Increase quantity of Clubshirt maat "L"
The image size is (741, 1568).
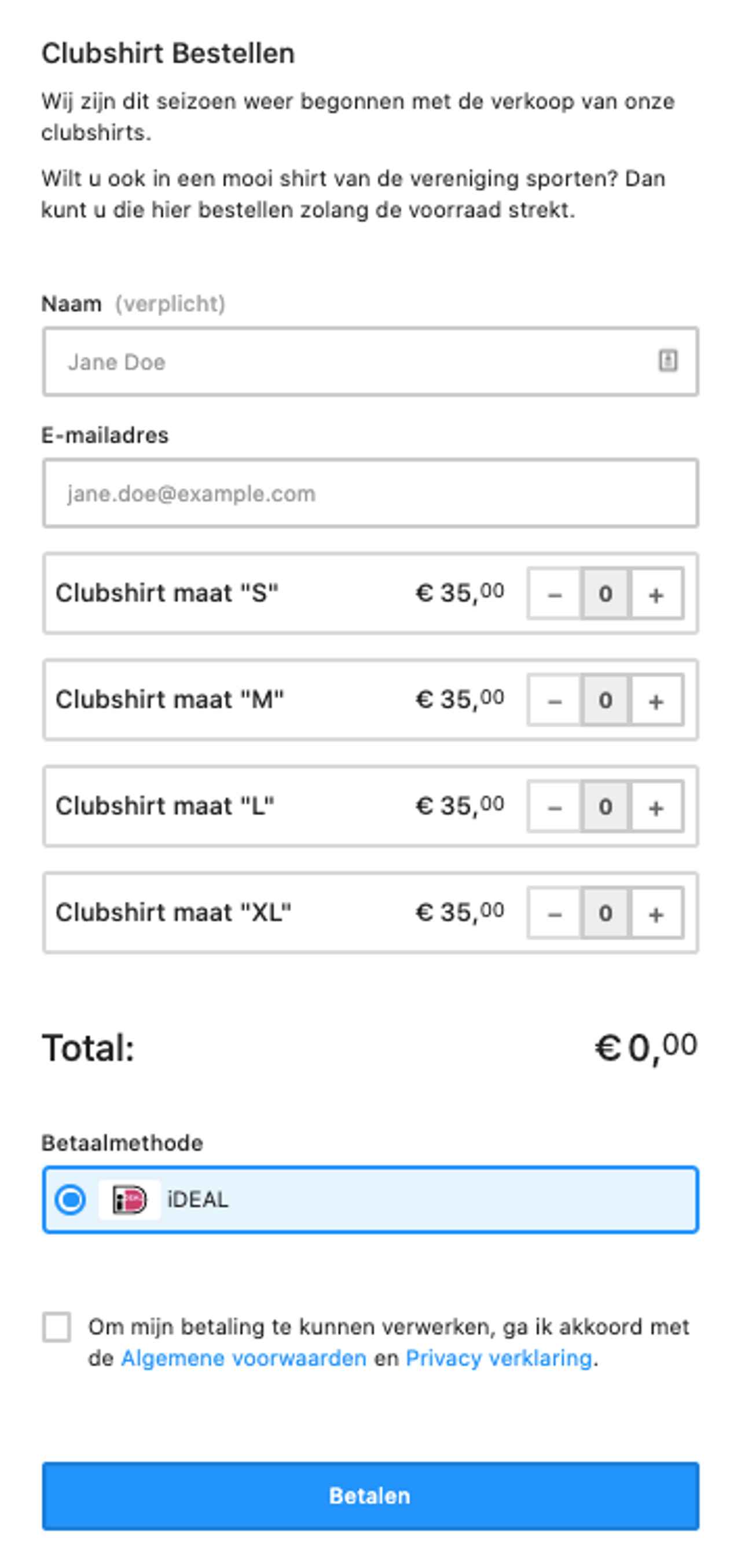[x=656, y=807]
